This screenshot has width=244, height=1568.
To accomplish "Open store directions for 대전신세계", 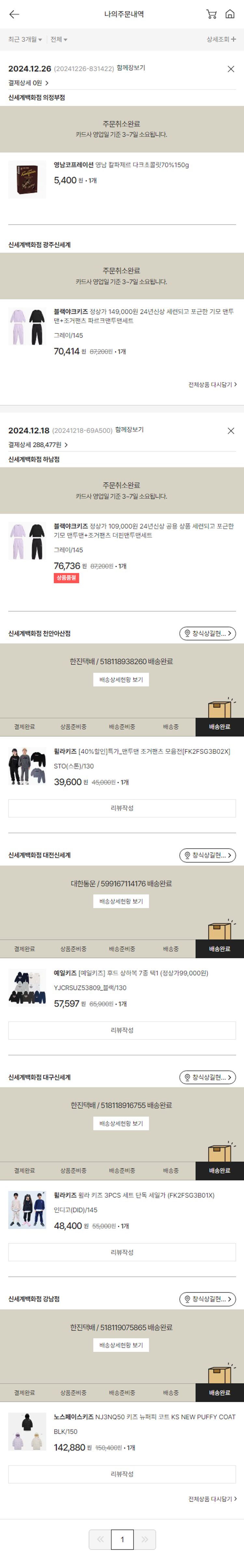I will pyautogui.click(x=208, y=855).
